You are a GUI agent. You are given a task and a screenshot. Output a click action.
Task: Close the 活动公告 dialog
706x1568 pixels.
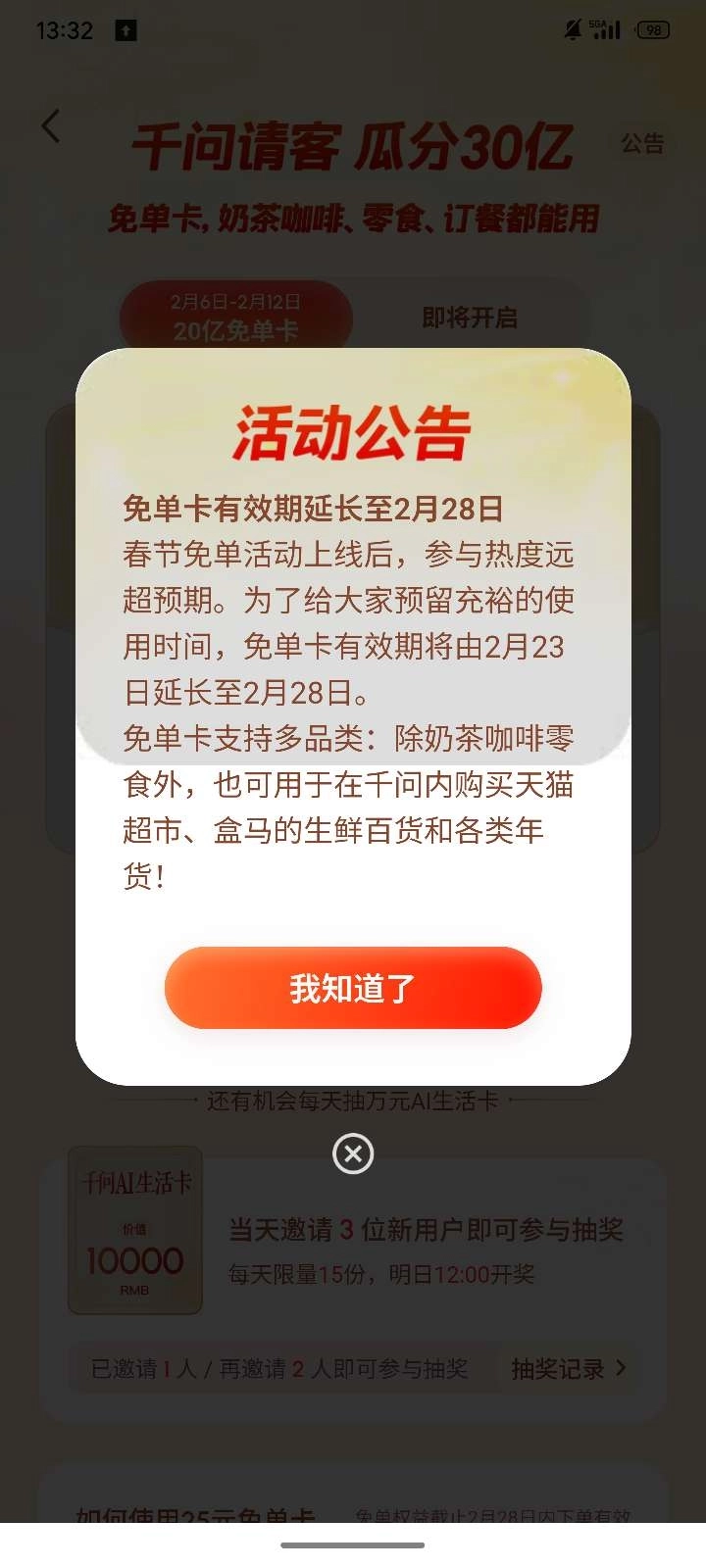tap(353, 1153)
